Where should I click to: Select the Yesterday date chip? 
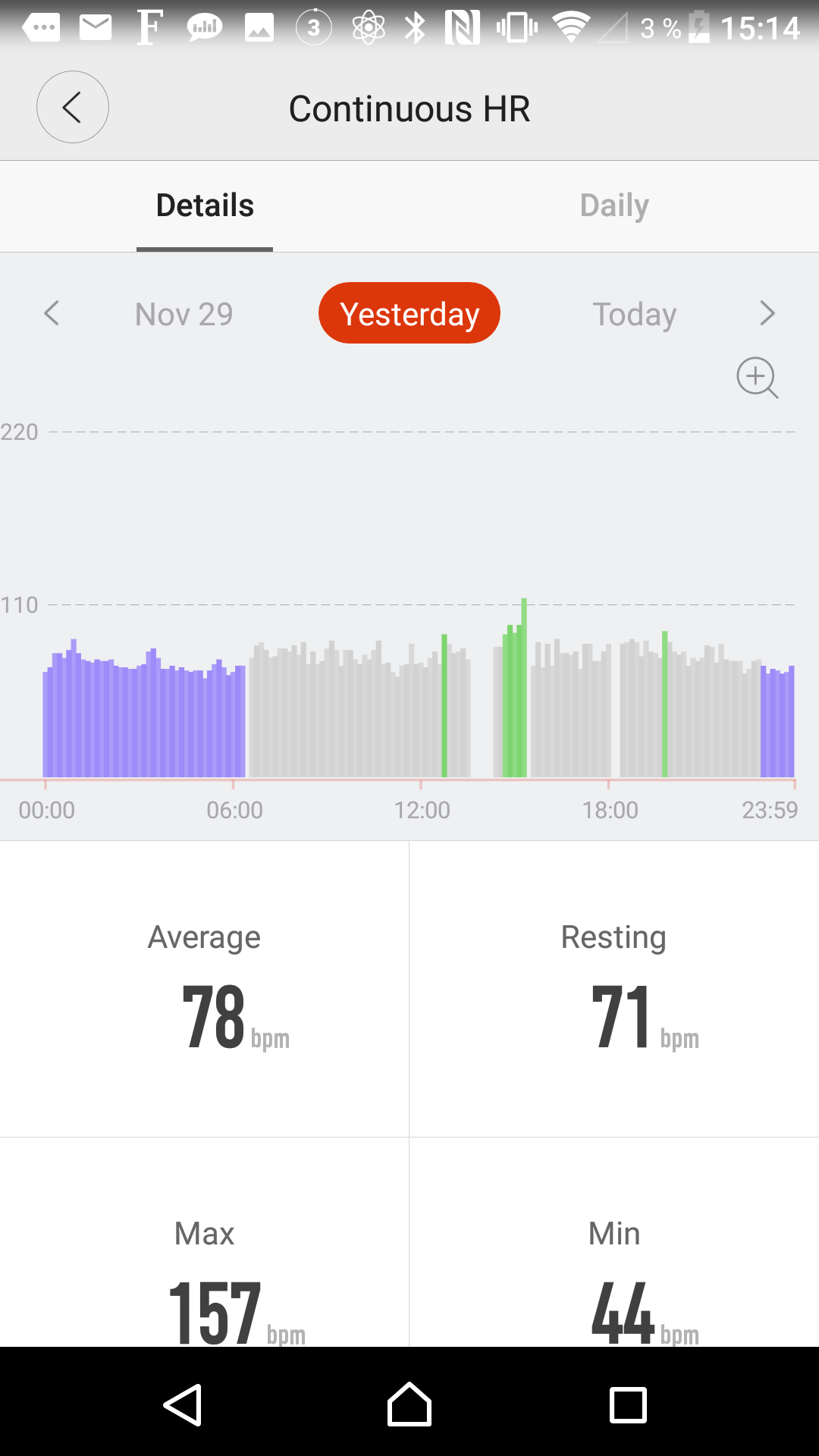(409, 313)
